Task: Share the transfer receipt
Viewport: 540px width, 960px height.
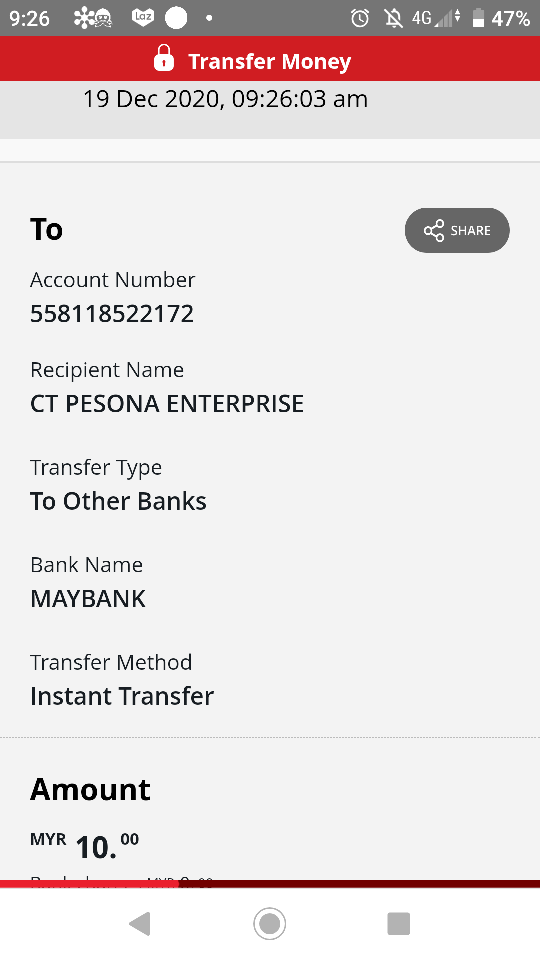Action: click(x=457, y=230)
